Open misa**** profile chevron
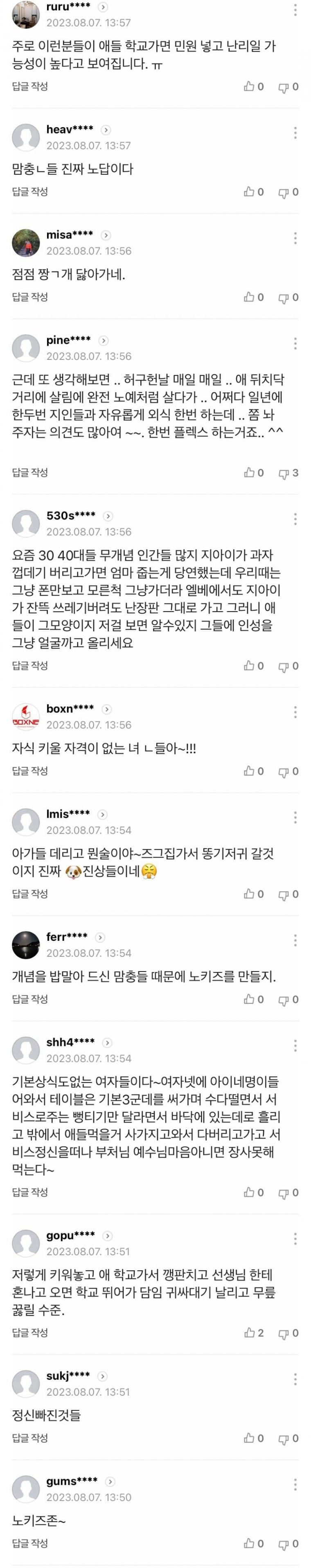The height and width of the screenshot is (1568, 311). pyautogui.click(x=106, y=235)
